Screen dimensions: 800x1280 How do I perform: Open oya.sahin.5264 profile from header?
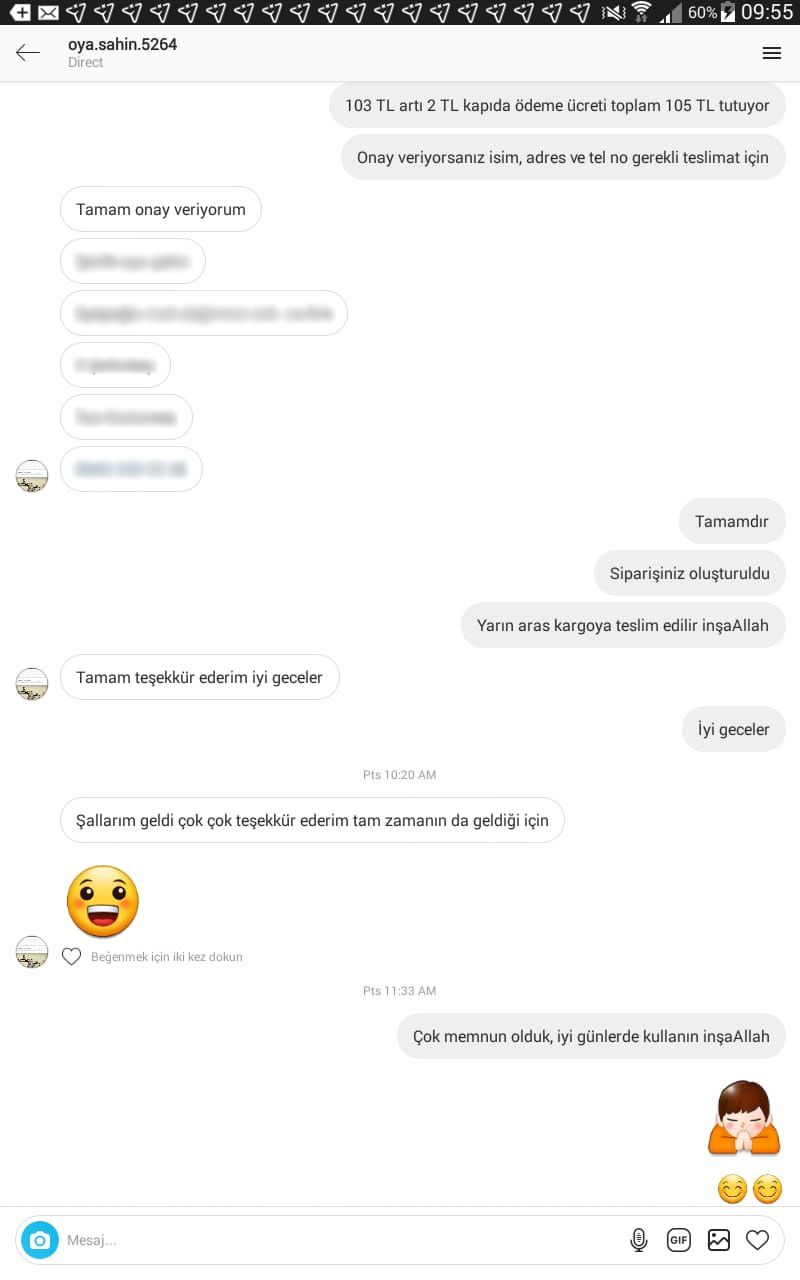(x=122, y=45)
